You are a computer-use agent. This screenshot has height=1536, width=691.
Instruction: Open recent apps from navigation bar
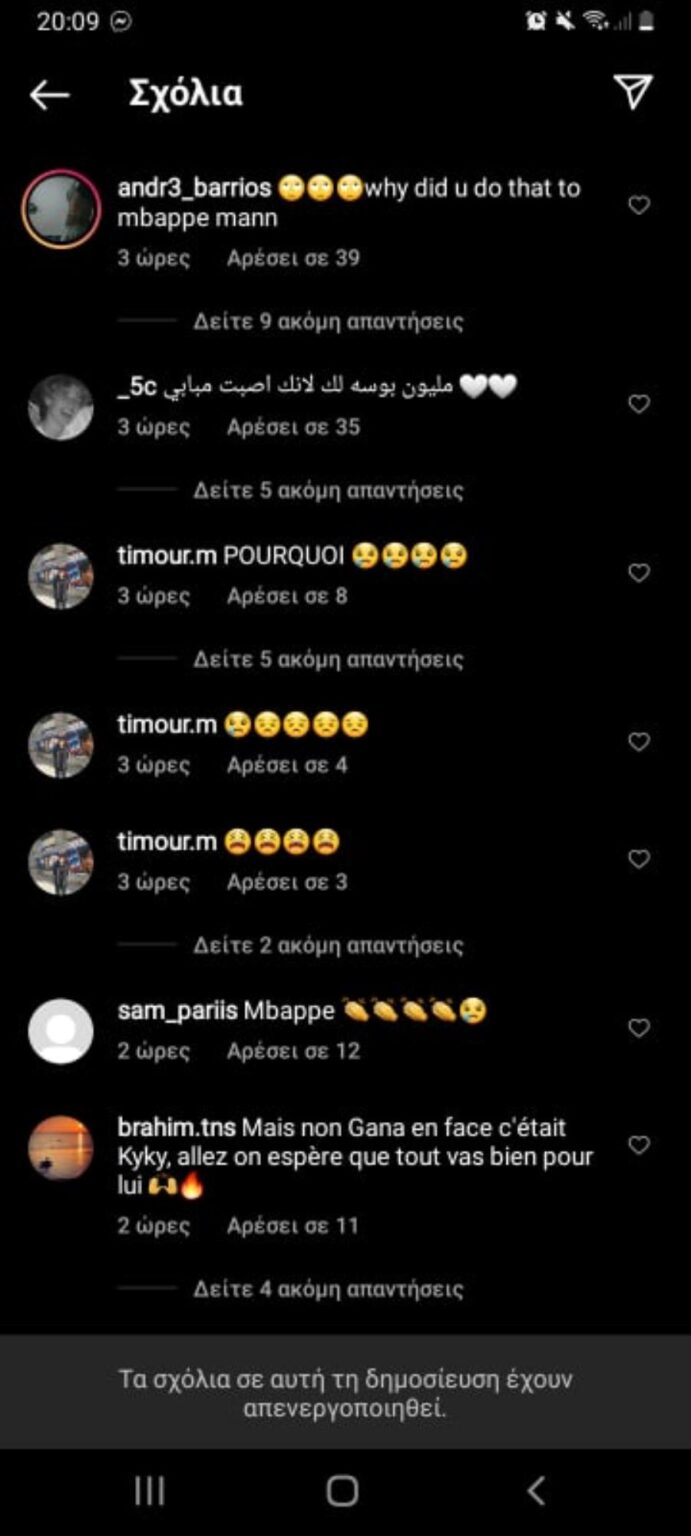tap(149, 1491)
